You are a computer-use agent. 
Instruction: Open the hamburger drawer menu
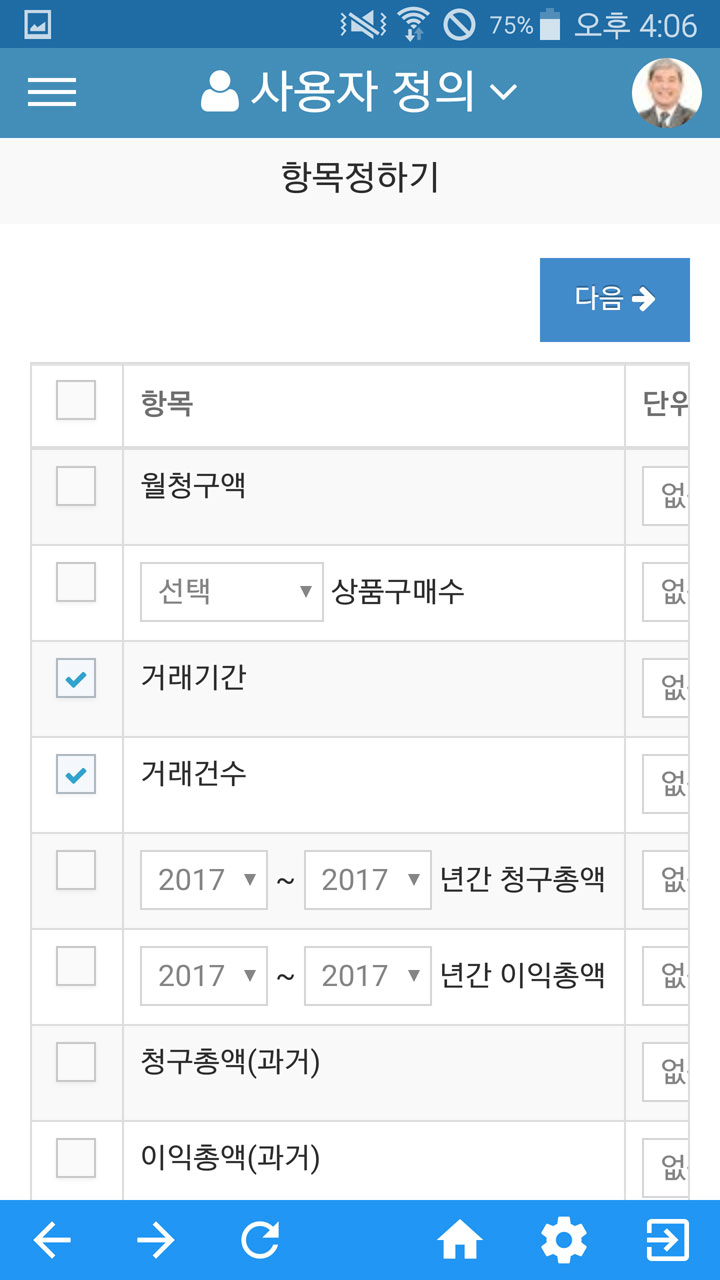52,92
